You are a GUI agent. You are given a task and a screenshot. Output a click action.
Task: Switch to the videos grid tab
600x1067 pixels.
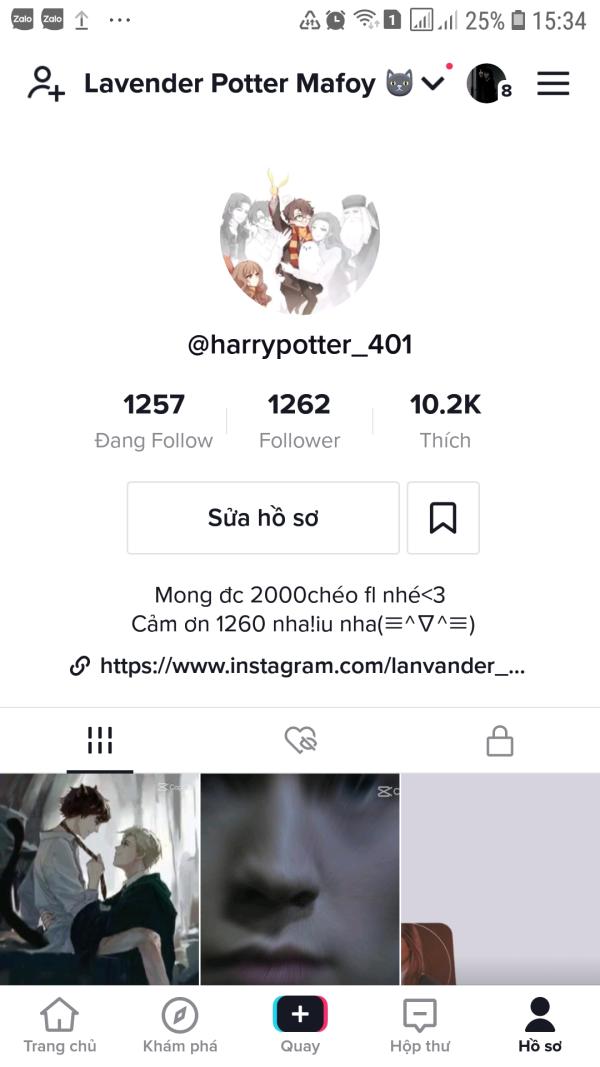(x=100, y=740)
